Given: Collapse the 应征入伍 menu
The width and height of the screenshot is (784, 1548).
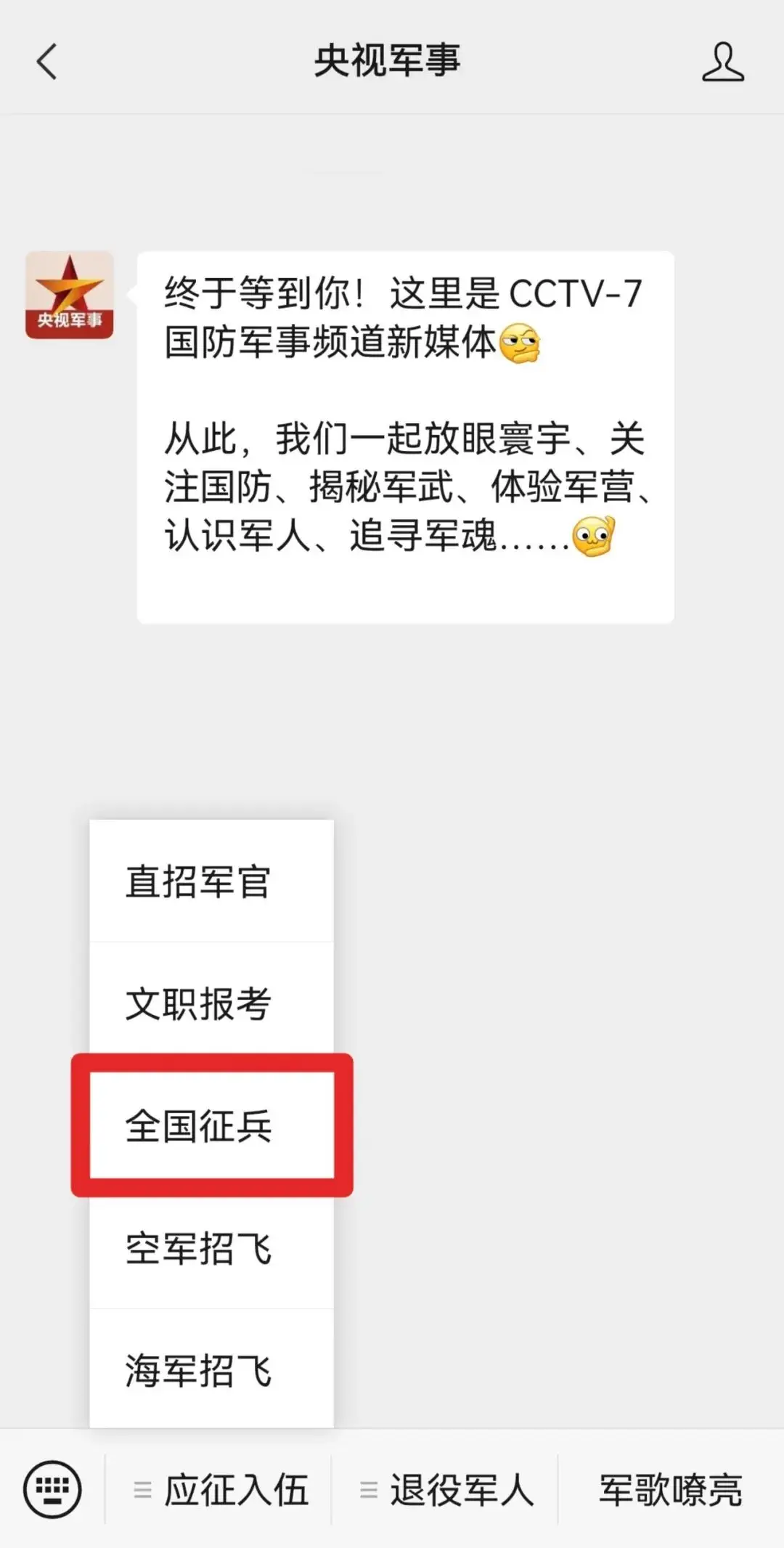Looking at the screenshot, I should pyautogui.click(x=221, y=1490).
